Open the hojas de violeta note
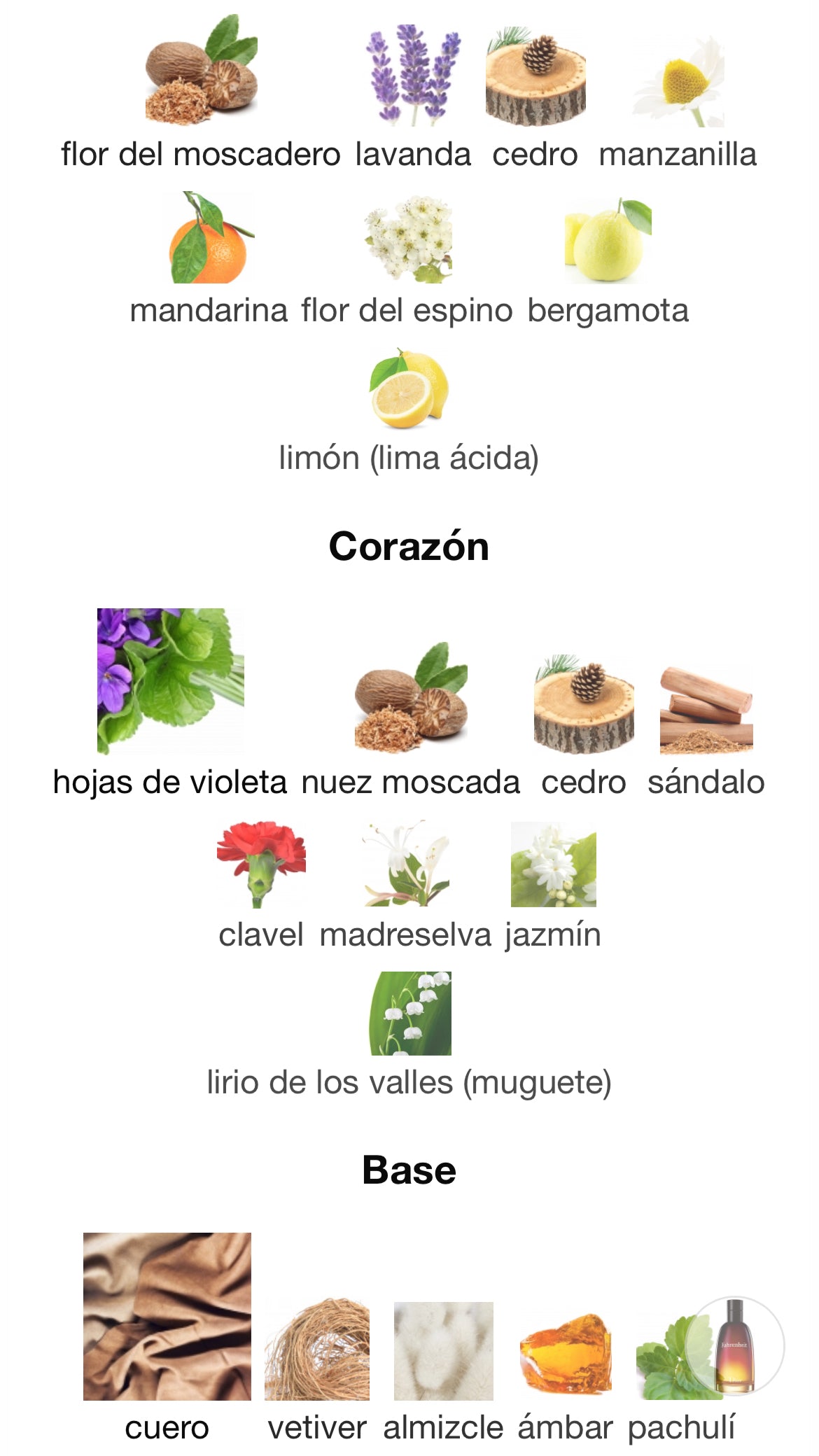 (170, 681)
